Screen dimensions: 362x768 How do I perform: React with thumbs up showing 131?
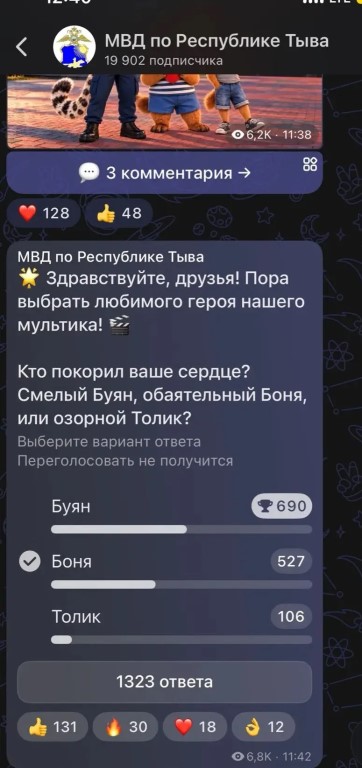coord(52,727)
